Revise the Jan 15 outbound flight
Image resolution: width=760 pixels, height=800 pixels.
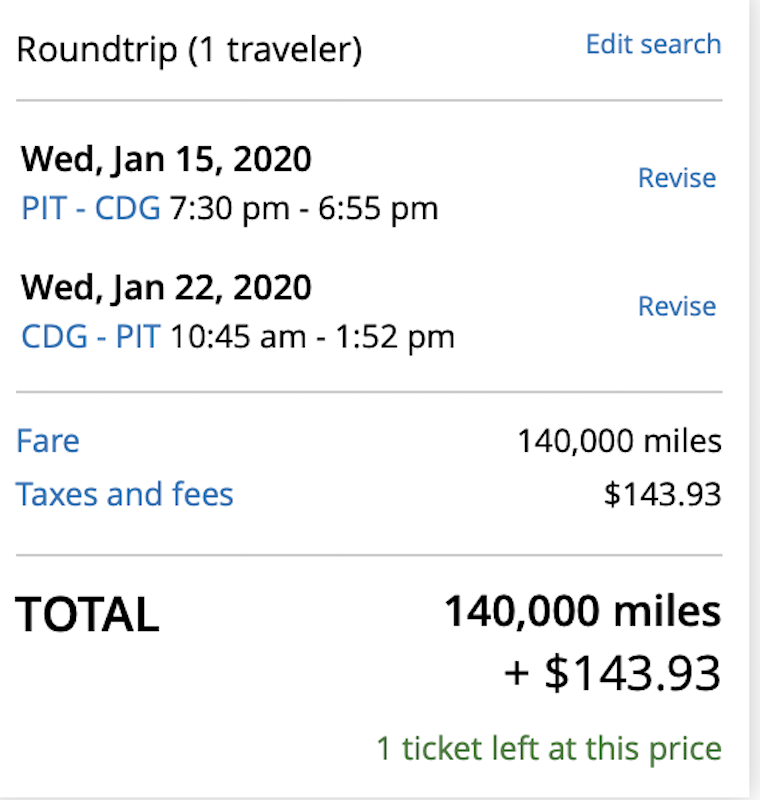click(x=677, y=178)
